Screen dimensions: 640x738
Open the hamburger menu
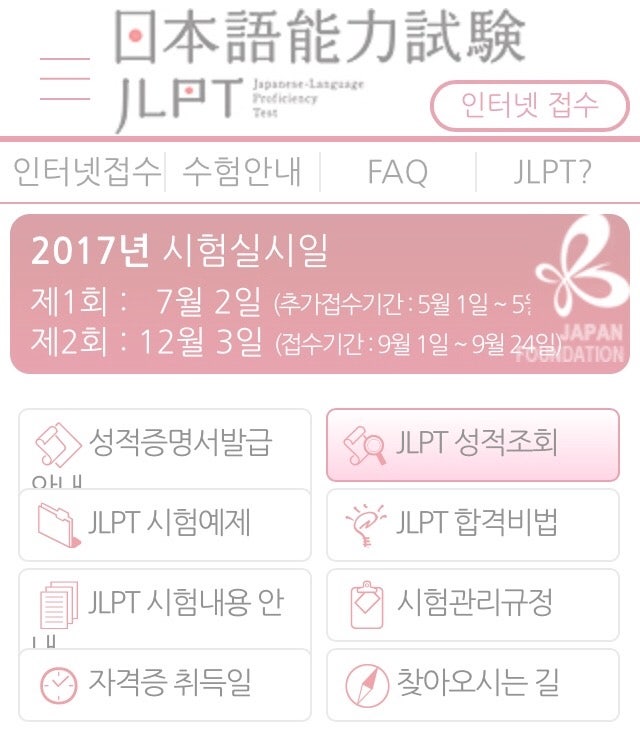point(65,79)
